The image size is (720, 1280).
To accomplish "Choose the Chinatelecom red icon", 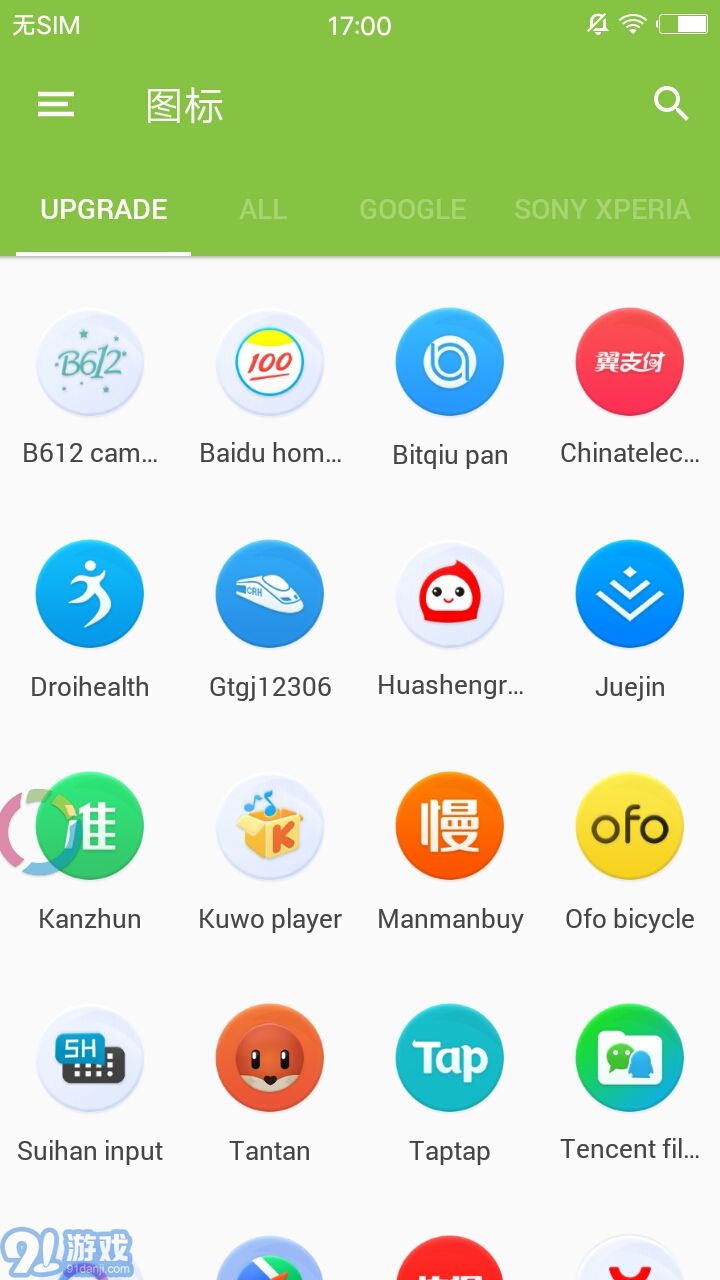I will tap(630, 362).
